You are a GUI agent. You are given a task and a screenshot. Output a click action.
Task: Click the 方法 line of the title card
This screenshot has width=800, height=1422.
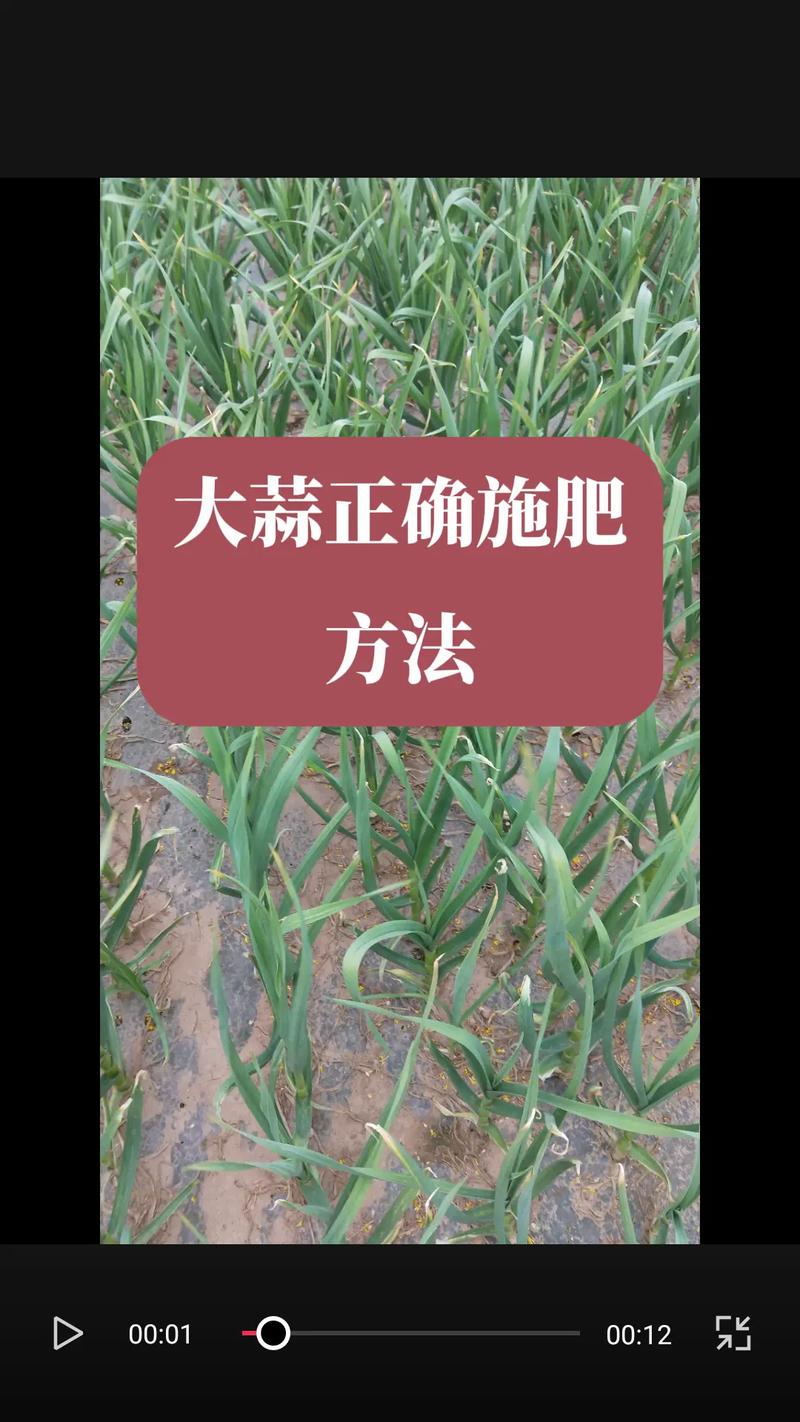click(x=400, y=643)
